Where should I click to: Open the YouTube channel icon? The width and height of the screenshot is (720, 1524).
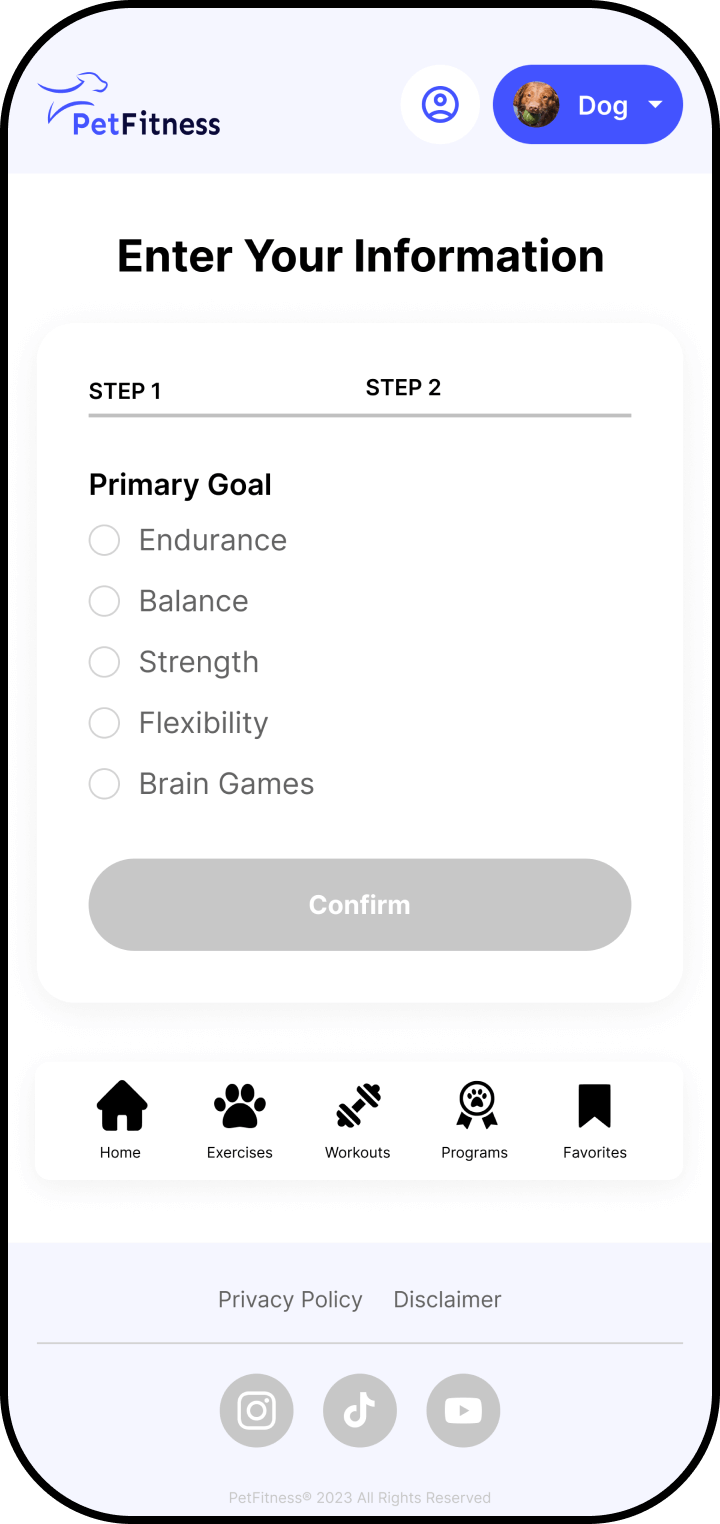(463, 1411)
